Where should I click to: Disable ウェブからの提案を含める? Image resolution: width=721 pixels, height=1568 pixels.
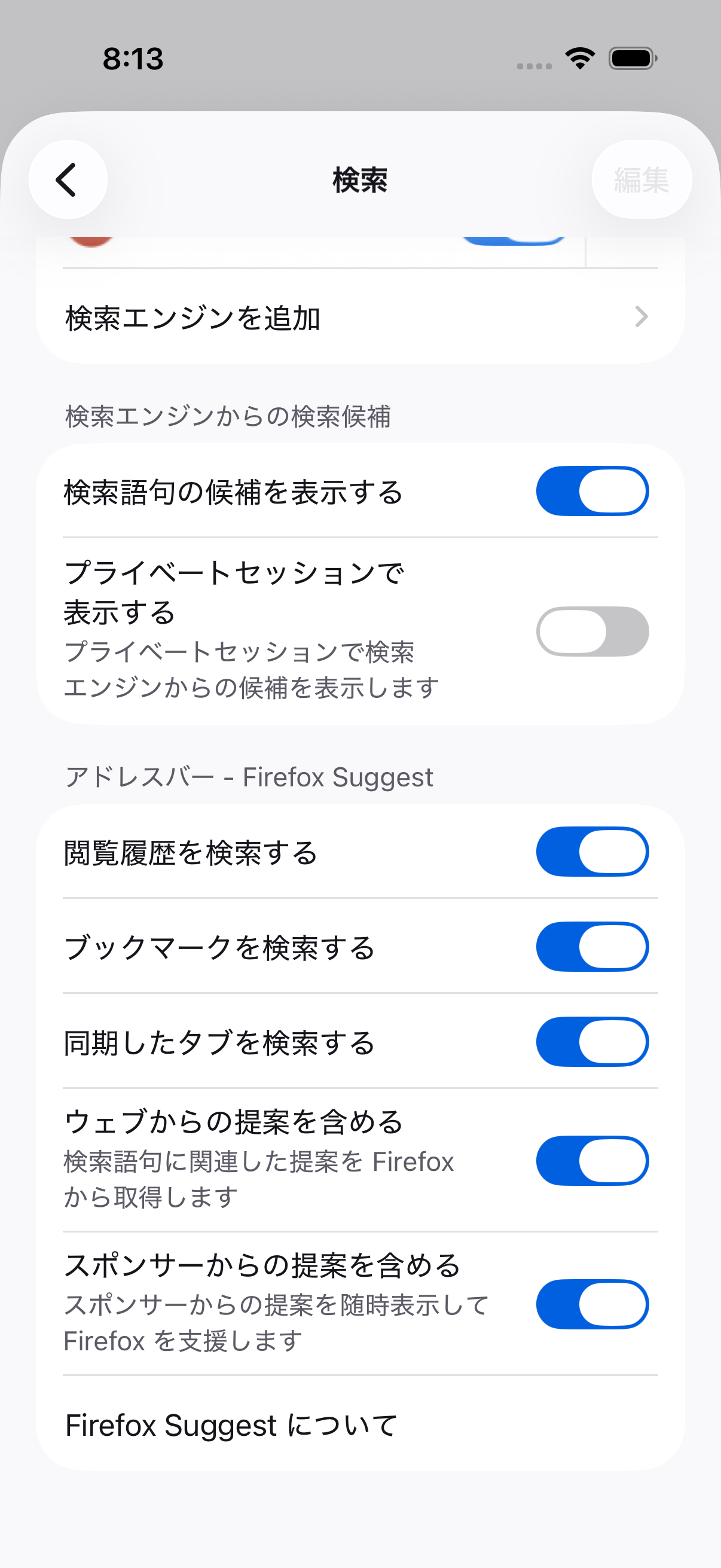coord(592,1161)
